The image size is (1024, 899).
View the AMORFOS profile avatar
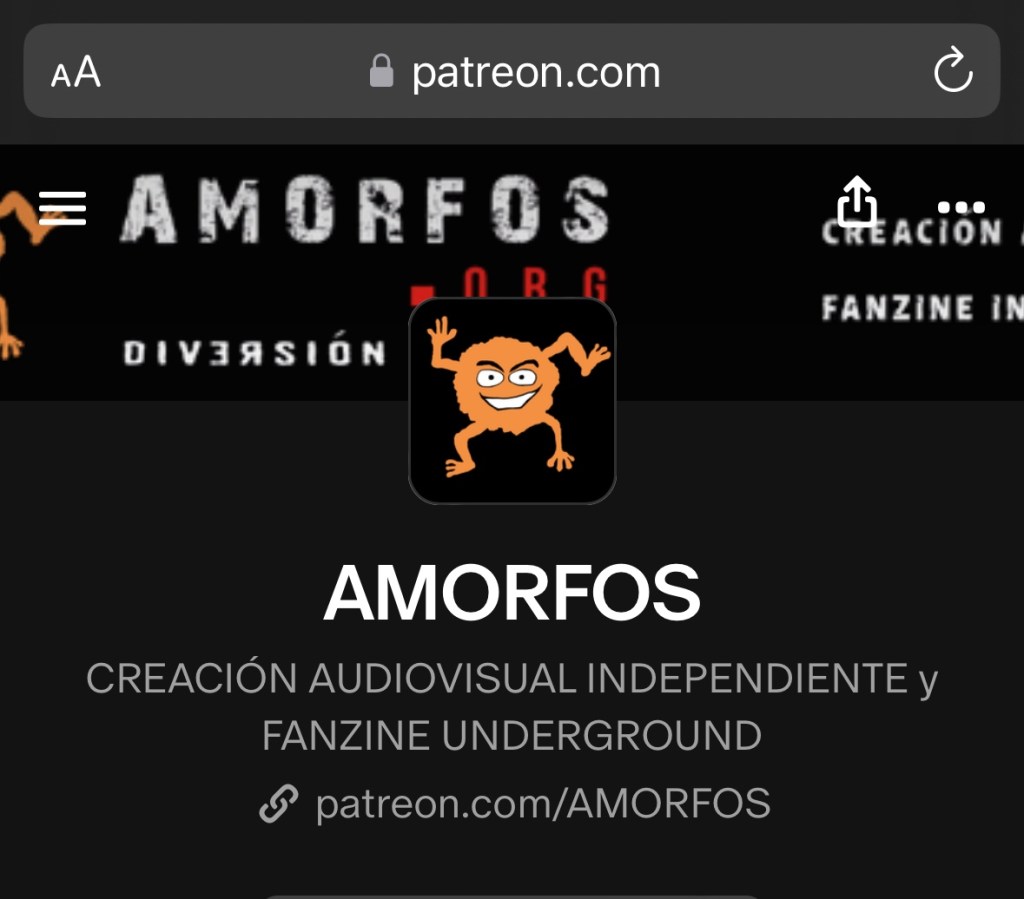512,401
